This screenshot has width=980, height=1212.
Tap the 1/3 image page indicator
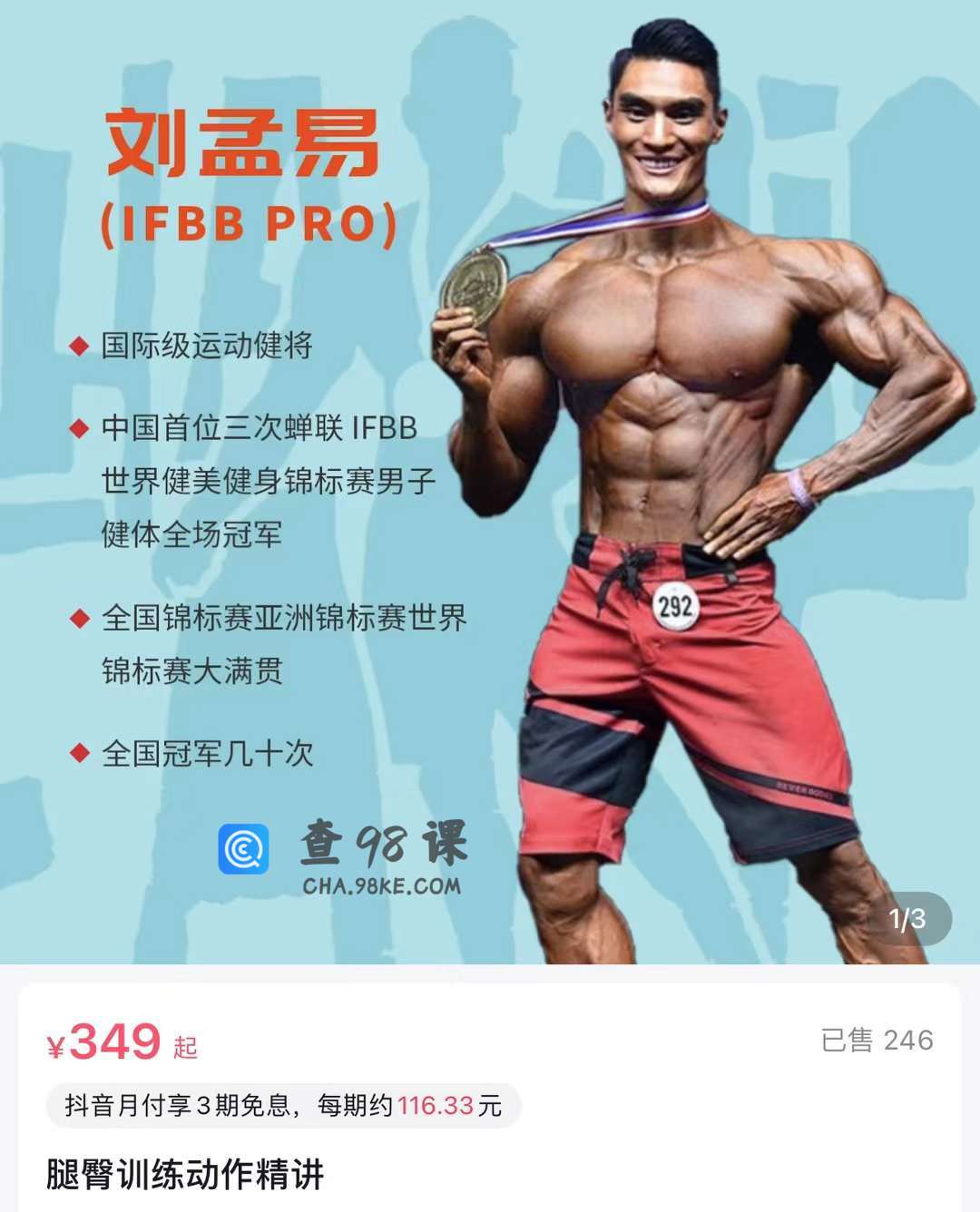(906, 919)
